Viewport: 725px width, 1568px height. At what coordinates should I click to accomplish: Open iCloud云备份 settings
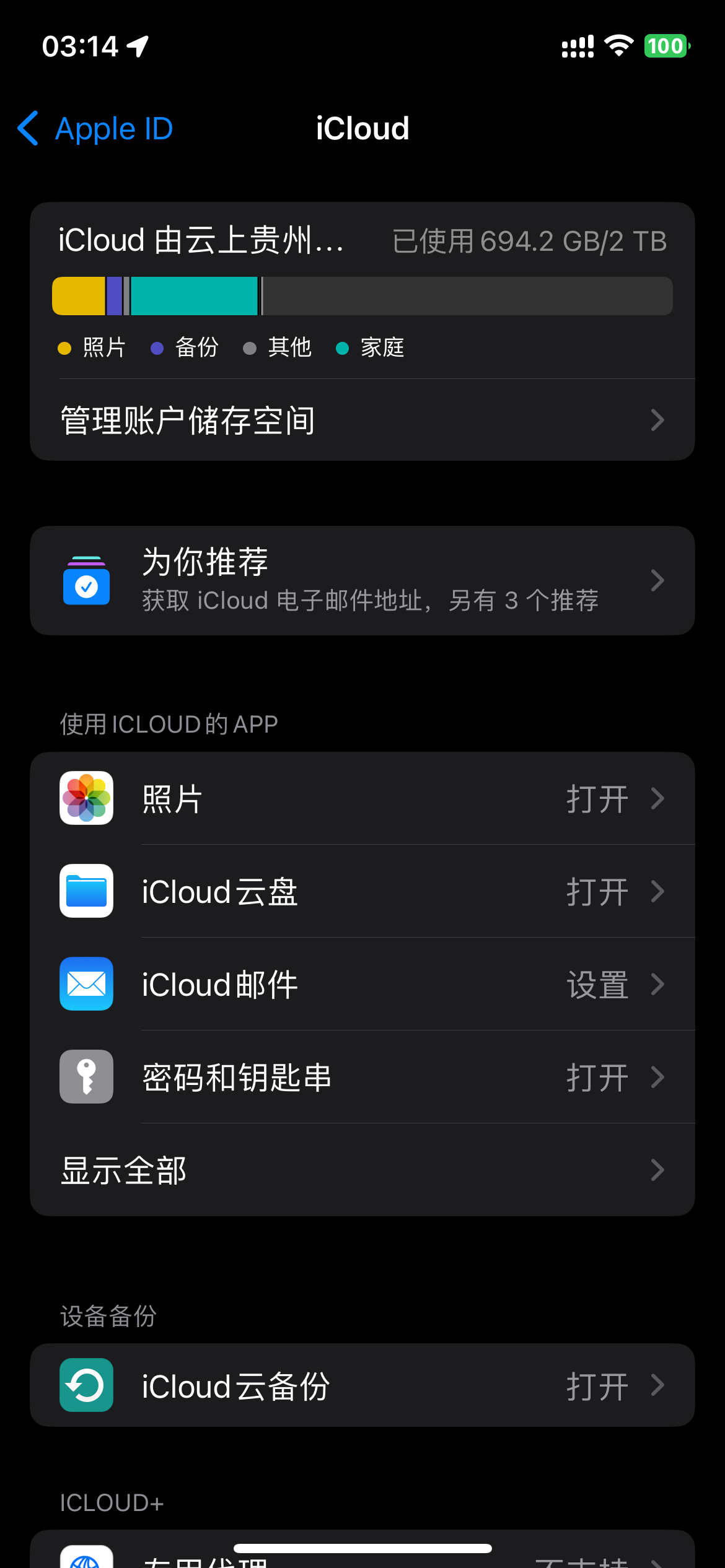tap(362, 1386)
